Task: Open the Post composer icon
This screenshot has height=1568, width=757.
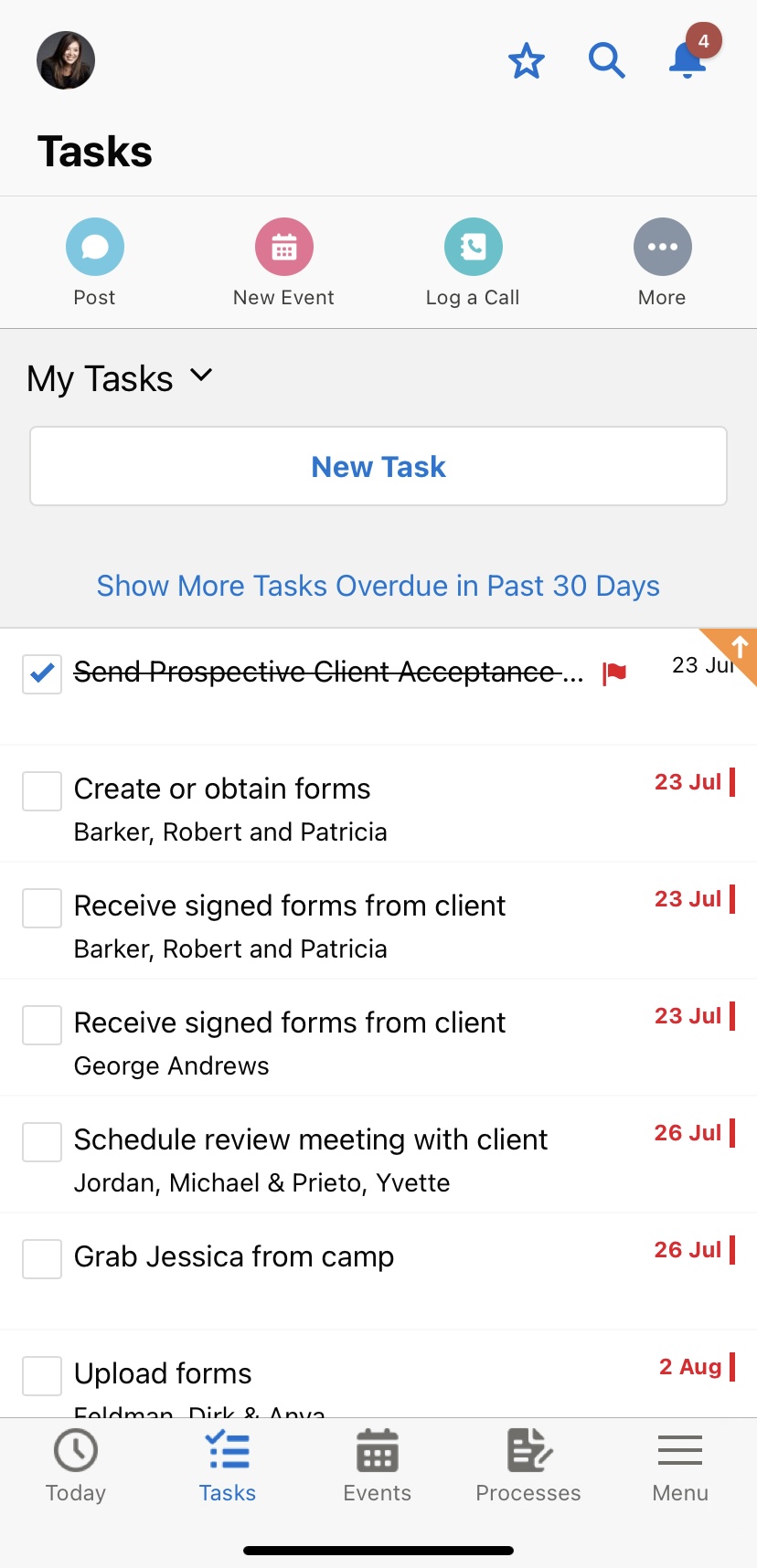Action: click(94, 247)
